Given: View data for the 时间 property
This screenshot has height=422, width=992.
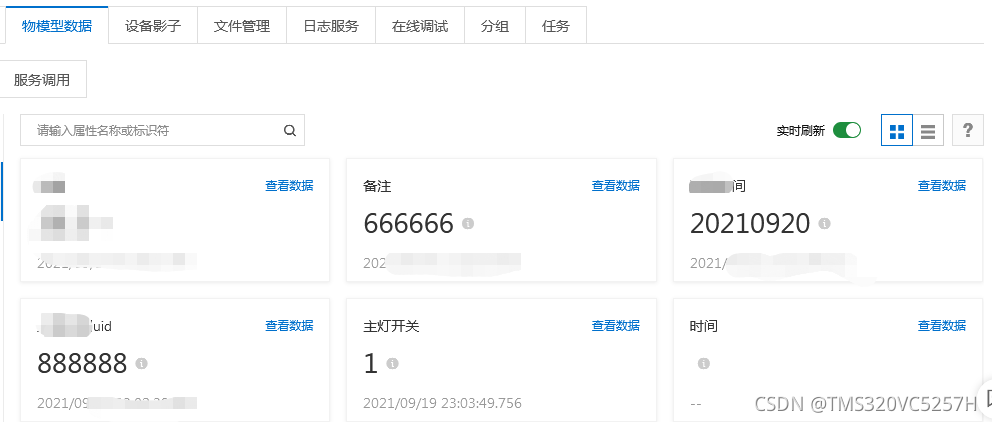Looking at the screenshot, I should click(941, 326).
